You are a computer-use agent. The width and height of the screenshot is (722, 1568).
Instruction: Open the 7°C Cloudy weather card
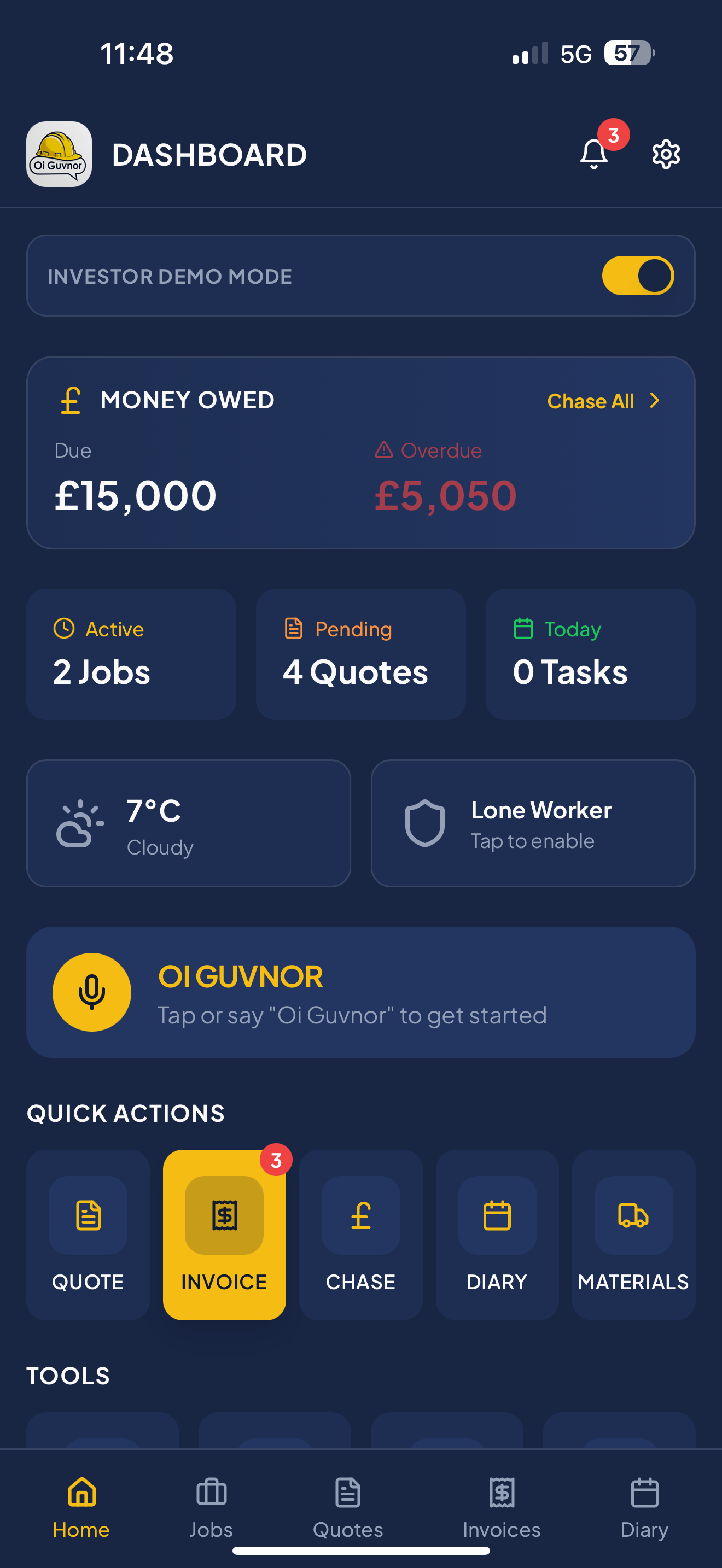point(188,823)
